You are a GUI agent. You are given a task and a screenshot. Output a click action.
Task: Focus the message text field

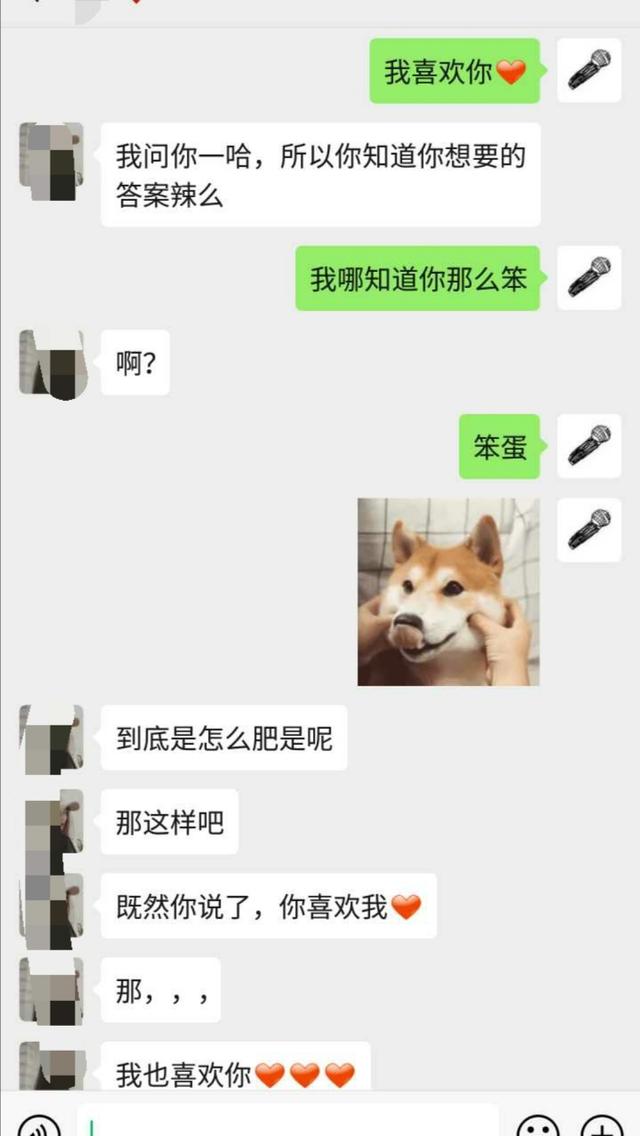coord(290,1122)
